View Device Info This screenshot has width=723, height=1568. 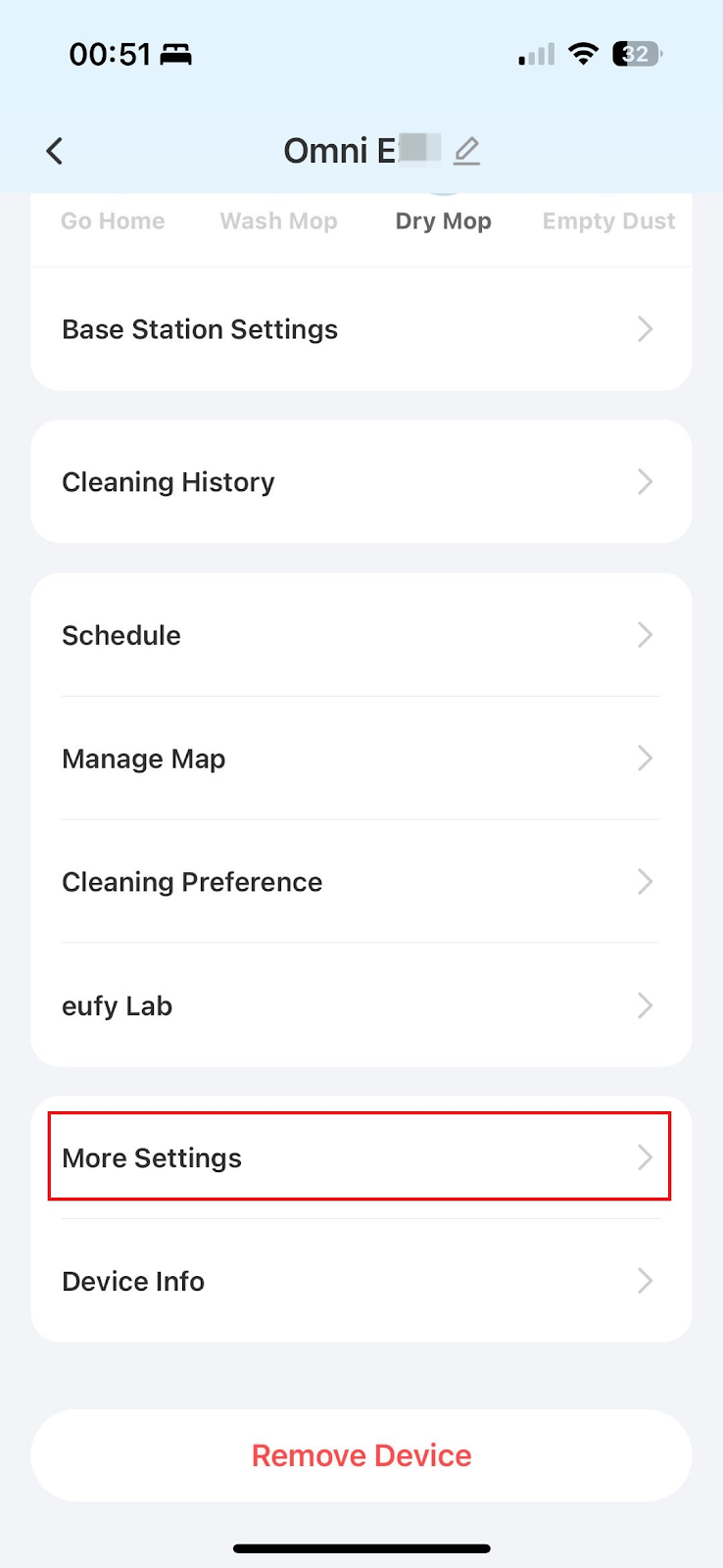click(361, 1281)
